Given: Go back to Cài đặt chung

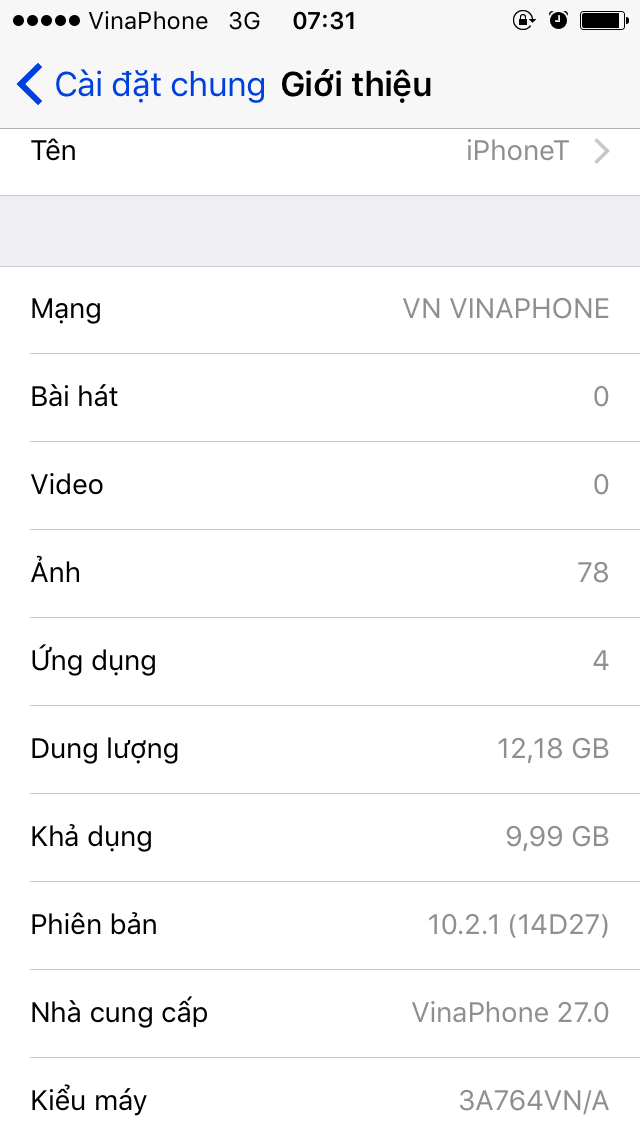Looking at the screenshot, I should 141,85.
